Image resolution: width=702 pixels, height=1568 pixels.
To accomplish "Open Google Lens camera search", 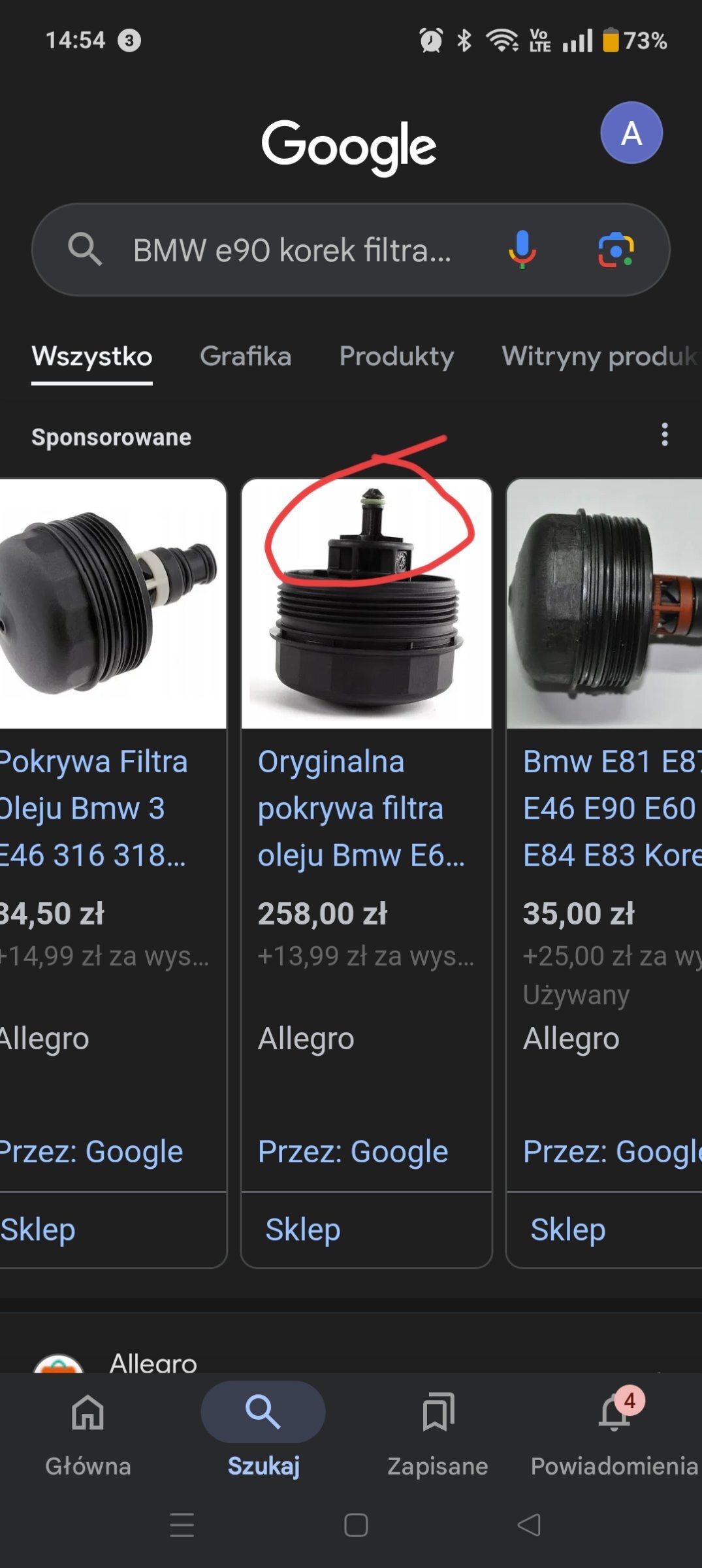I will [616, 250].
